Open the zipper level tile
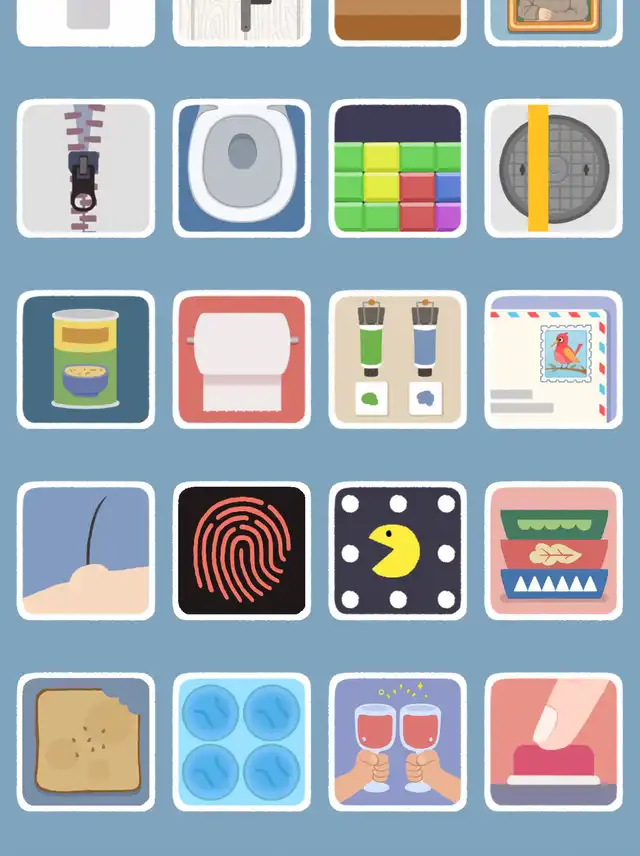The height and width of the screenshot is (856, 640). tap(86, 168)
